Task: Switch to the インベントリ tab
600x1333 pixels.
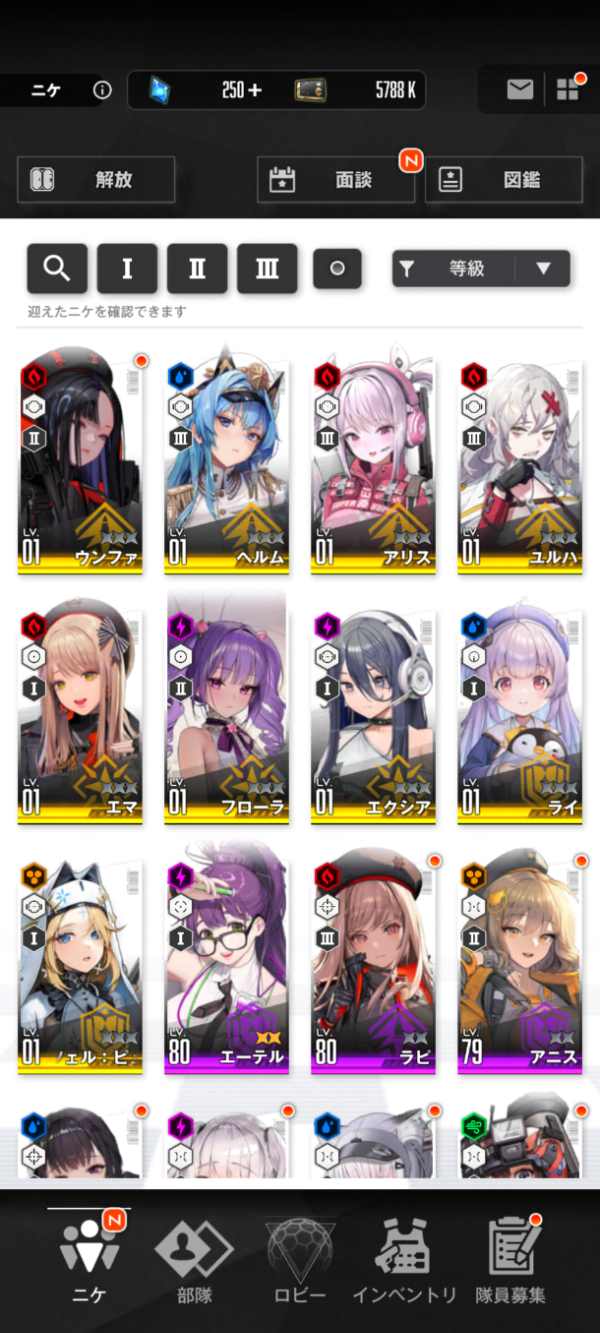Action: (404, 1260)
